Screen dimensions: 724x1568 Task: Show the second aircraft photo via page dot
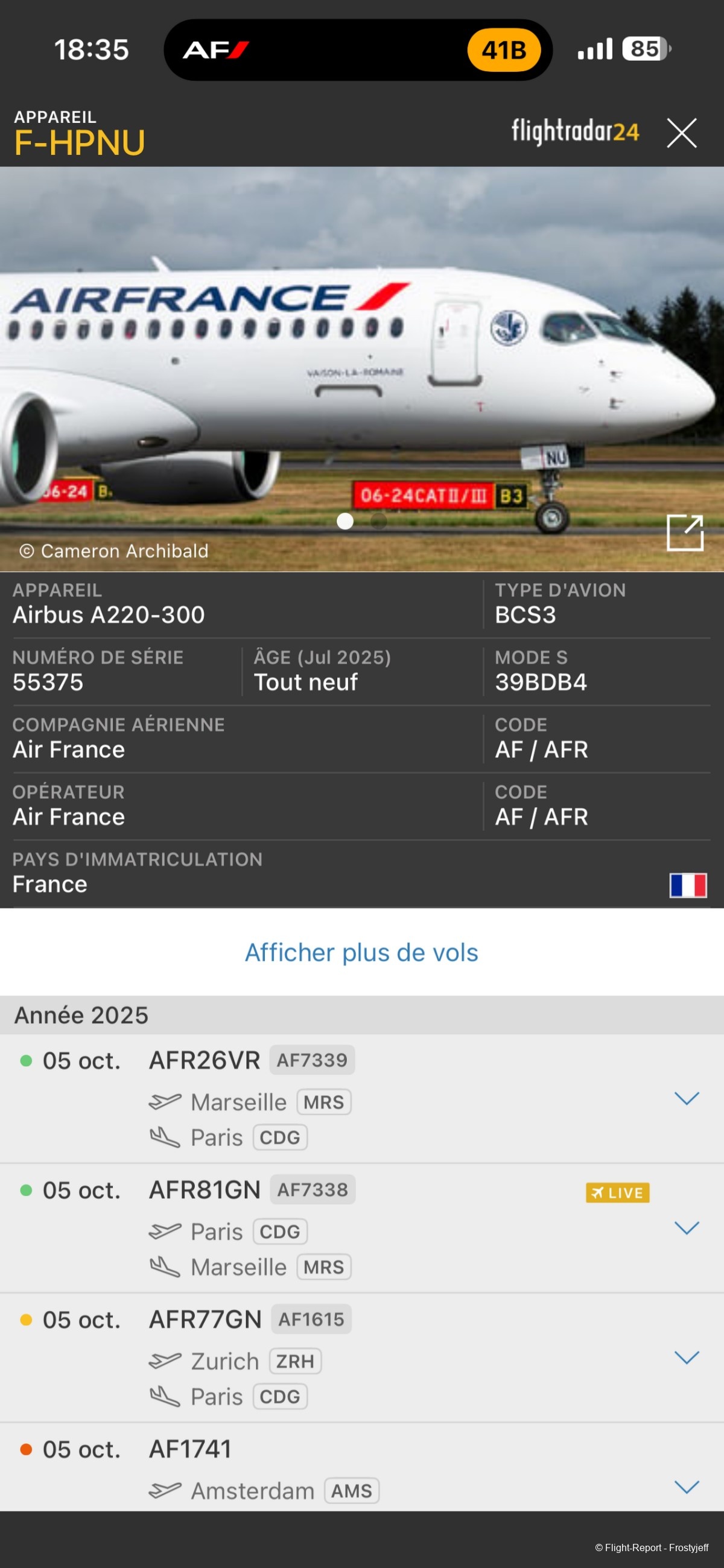pos(379,521)
